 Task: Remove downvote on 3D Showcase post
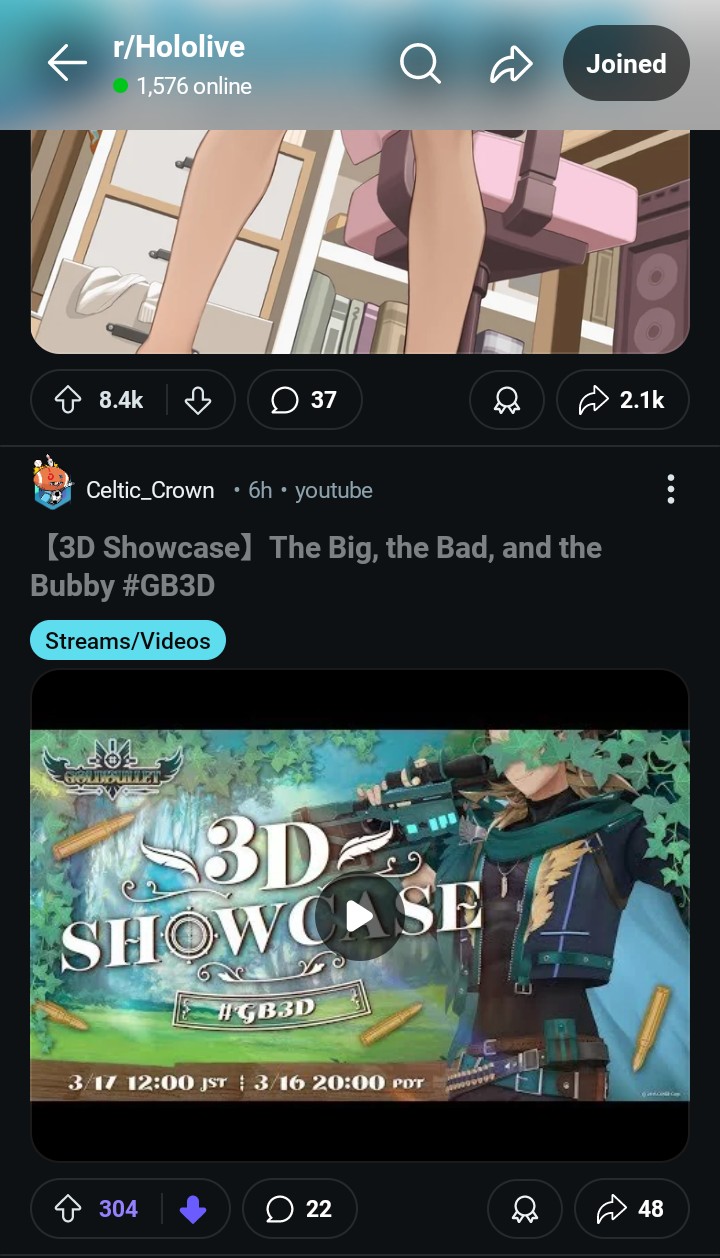pos(193,1209)
